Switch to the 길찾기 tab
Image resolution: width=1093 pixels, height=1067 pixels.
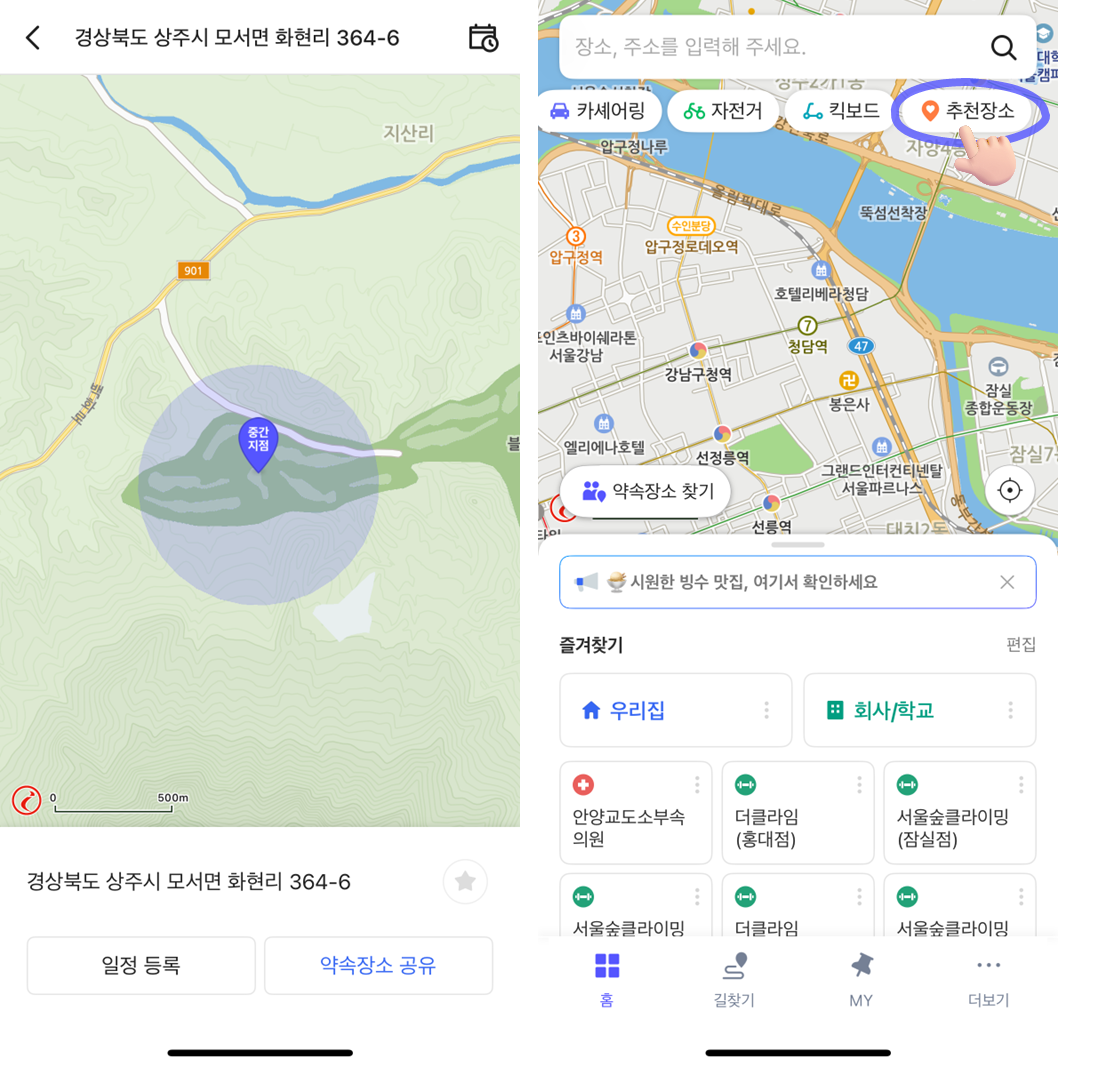tap(734, 979)
